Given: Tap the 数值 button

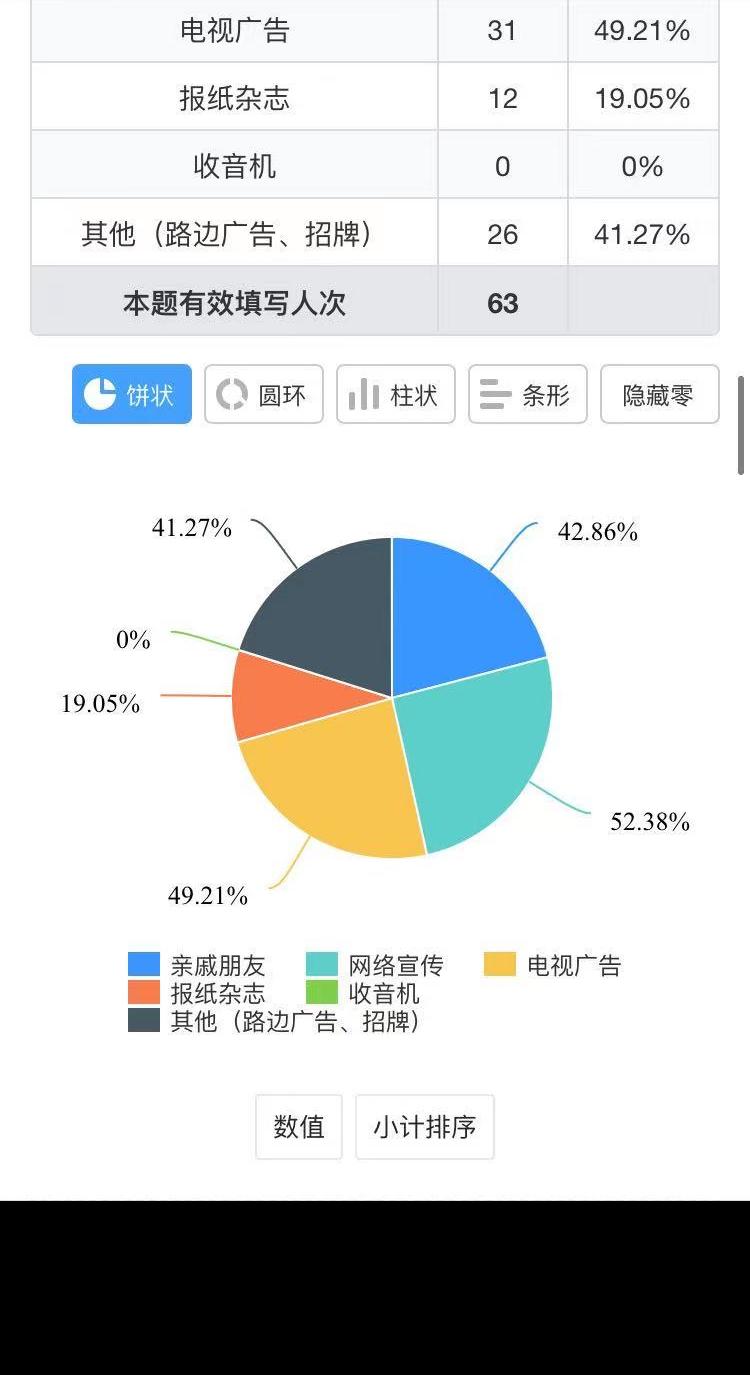Looking at the screenshot, I should (x=299, y=1127).
